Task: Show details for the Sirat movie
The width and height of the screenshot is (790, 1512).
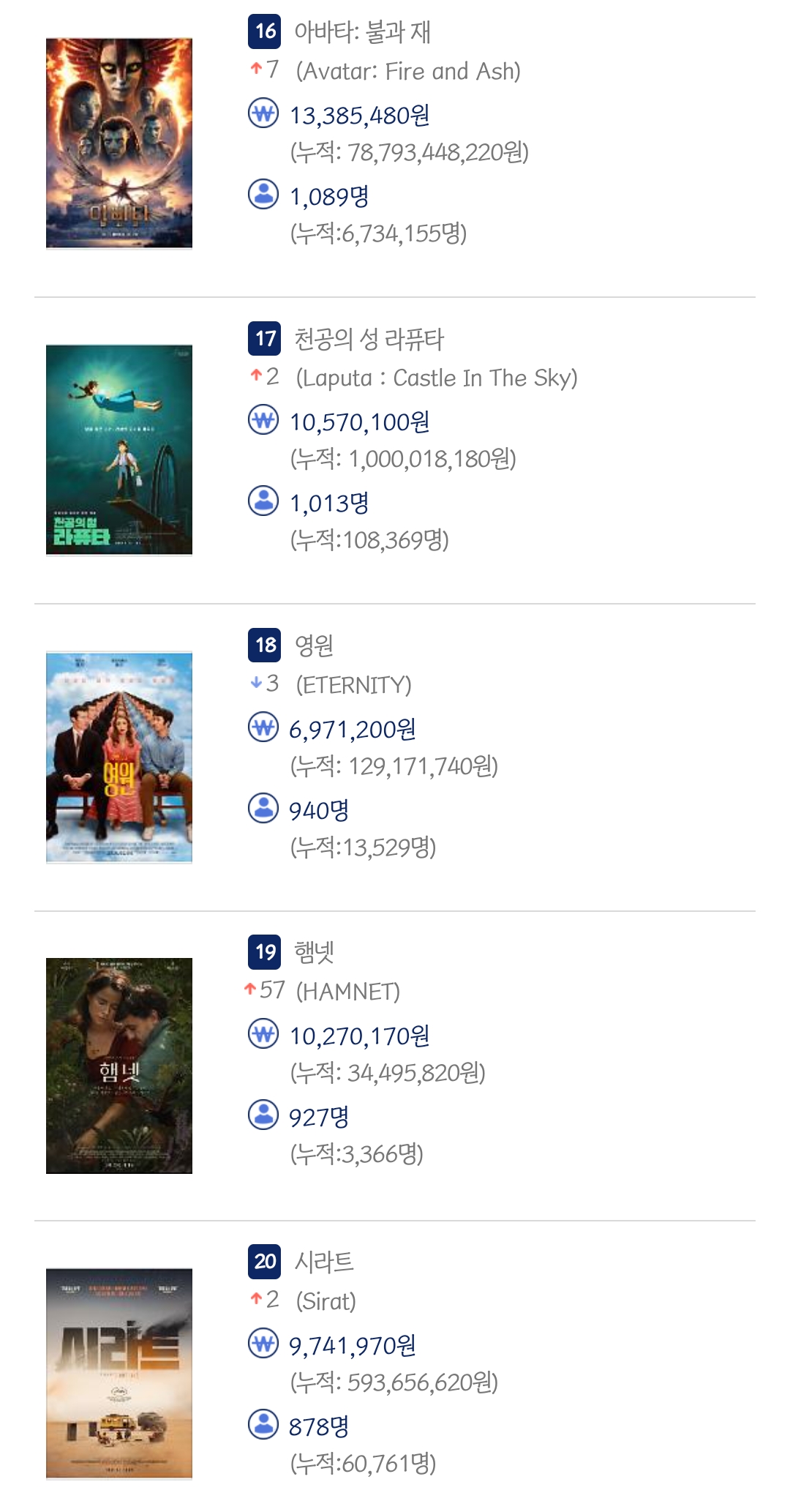Action: [323, 1262]
